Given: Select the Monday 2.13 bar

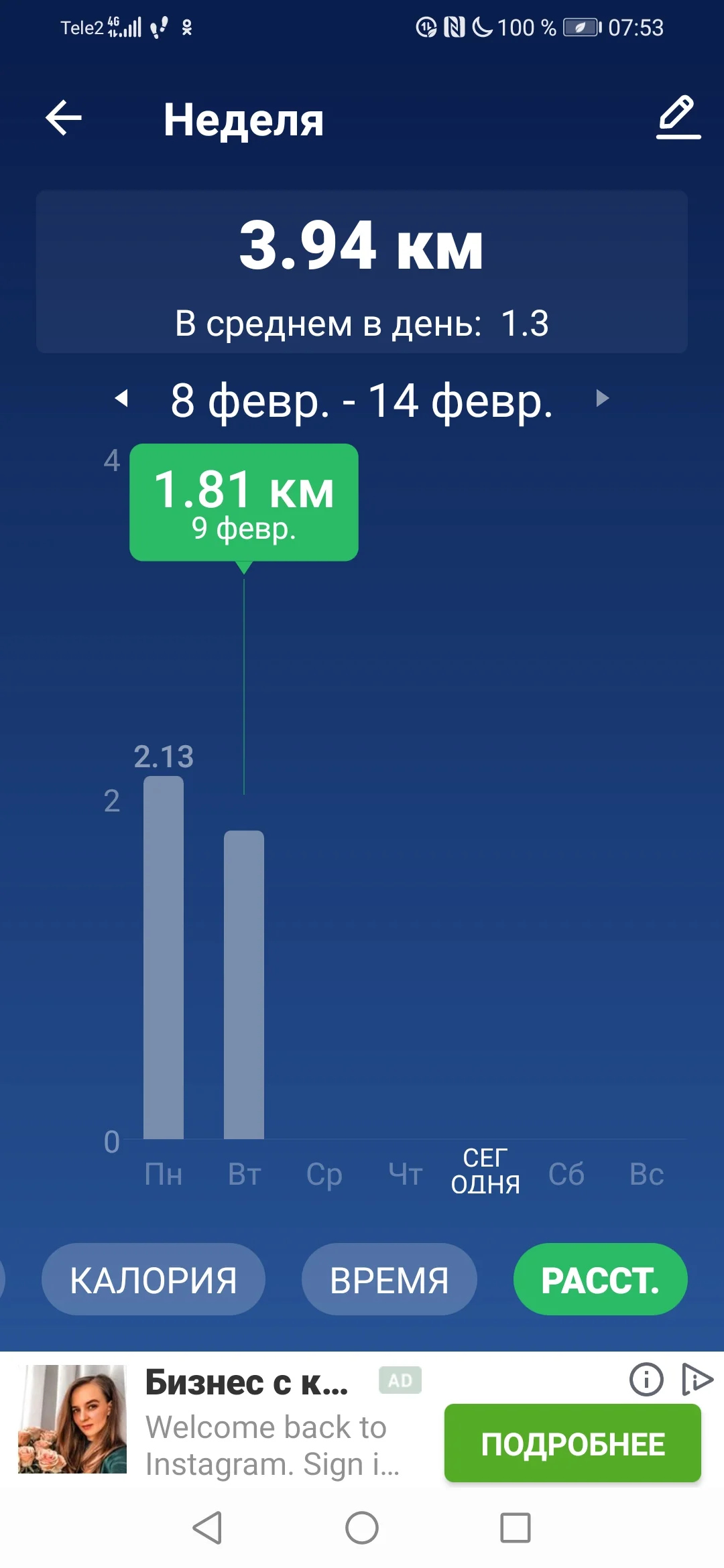Looking at the screenshot, I should tap(164, 957).
